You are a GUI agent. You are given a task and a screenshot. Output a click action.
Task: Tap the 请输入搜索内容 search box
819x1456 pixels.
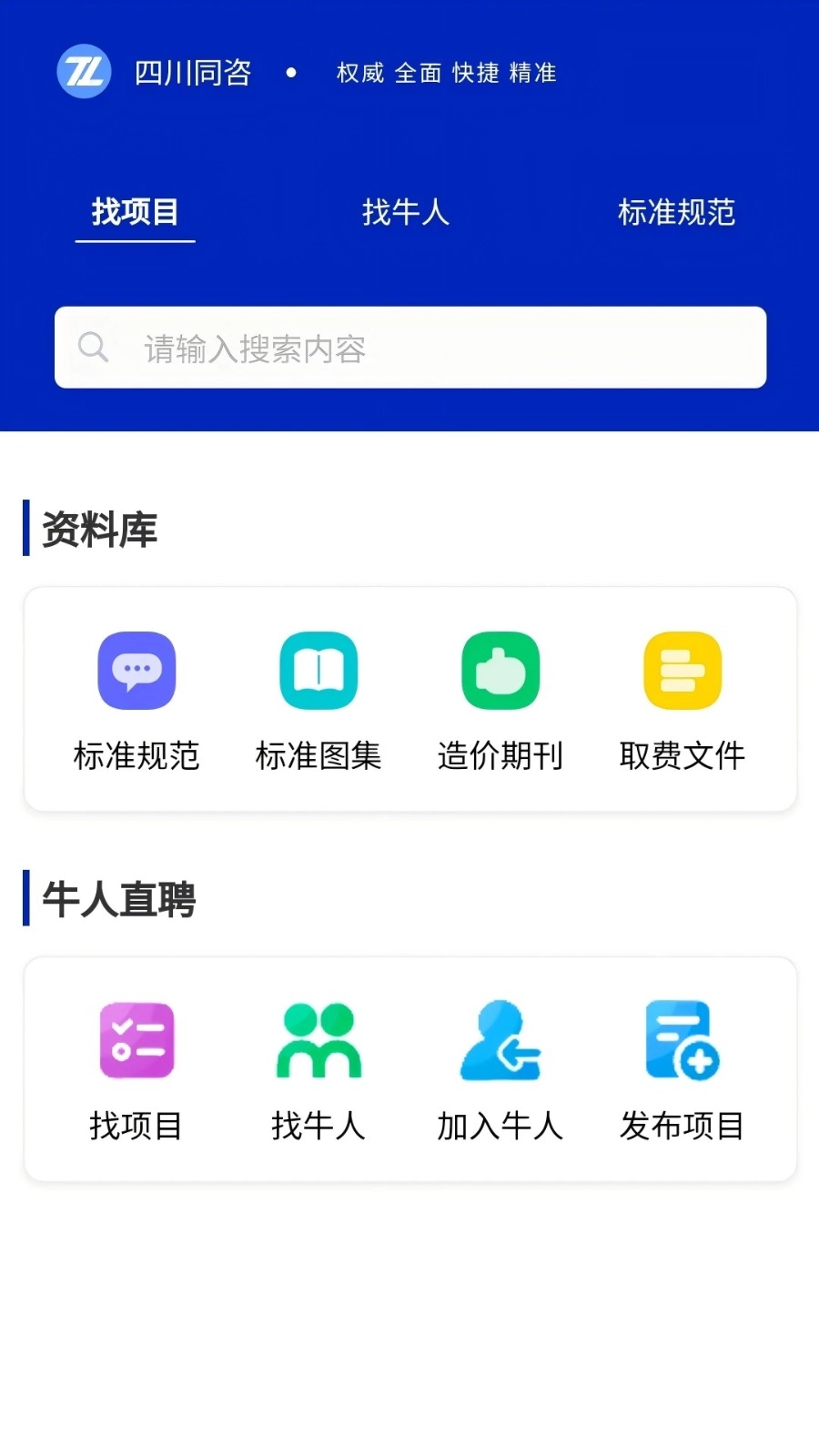click(410, 348)
